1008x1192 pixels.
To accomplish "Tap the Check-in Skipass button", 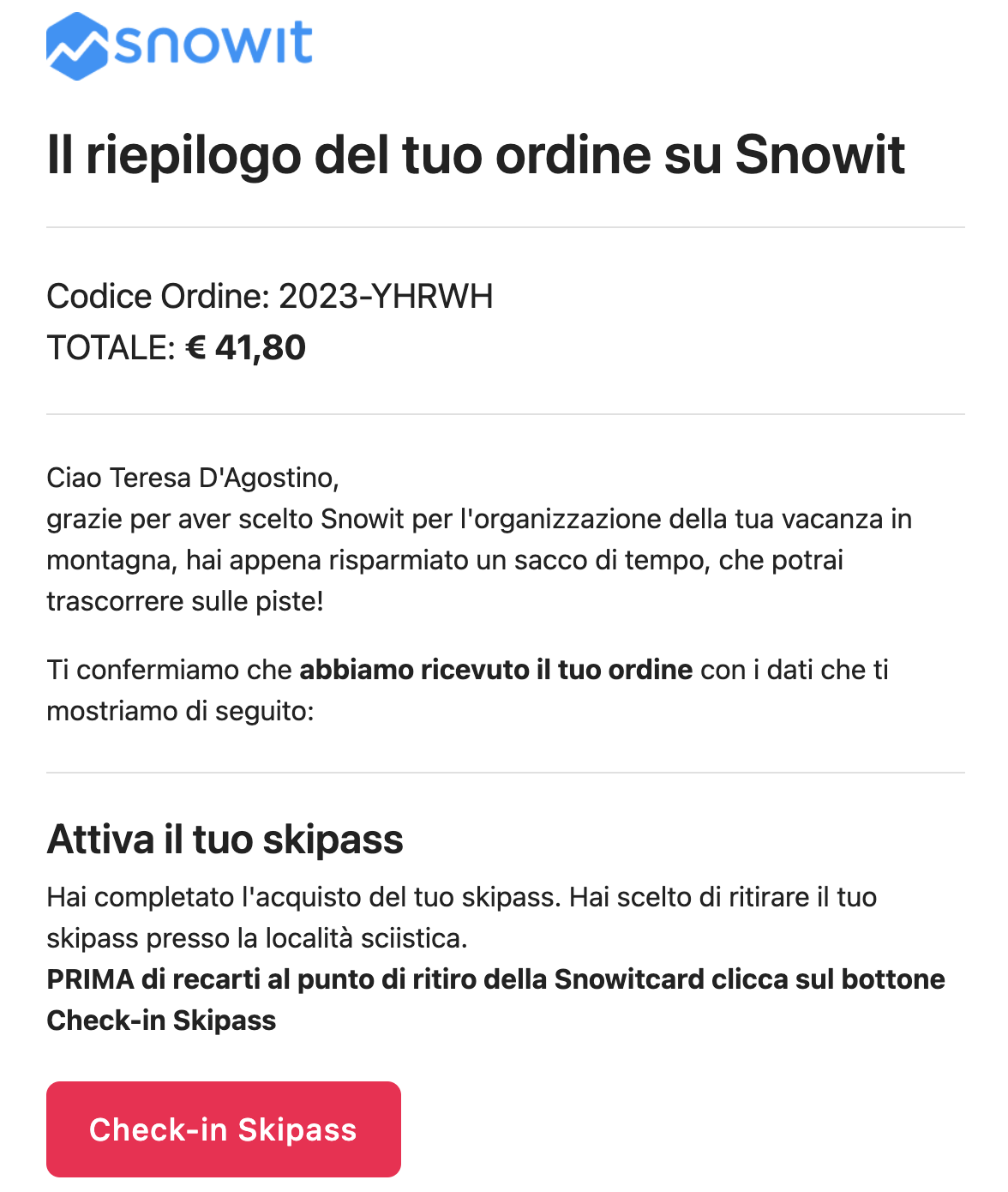I will pyautogui.click(x=223, y=1129).
